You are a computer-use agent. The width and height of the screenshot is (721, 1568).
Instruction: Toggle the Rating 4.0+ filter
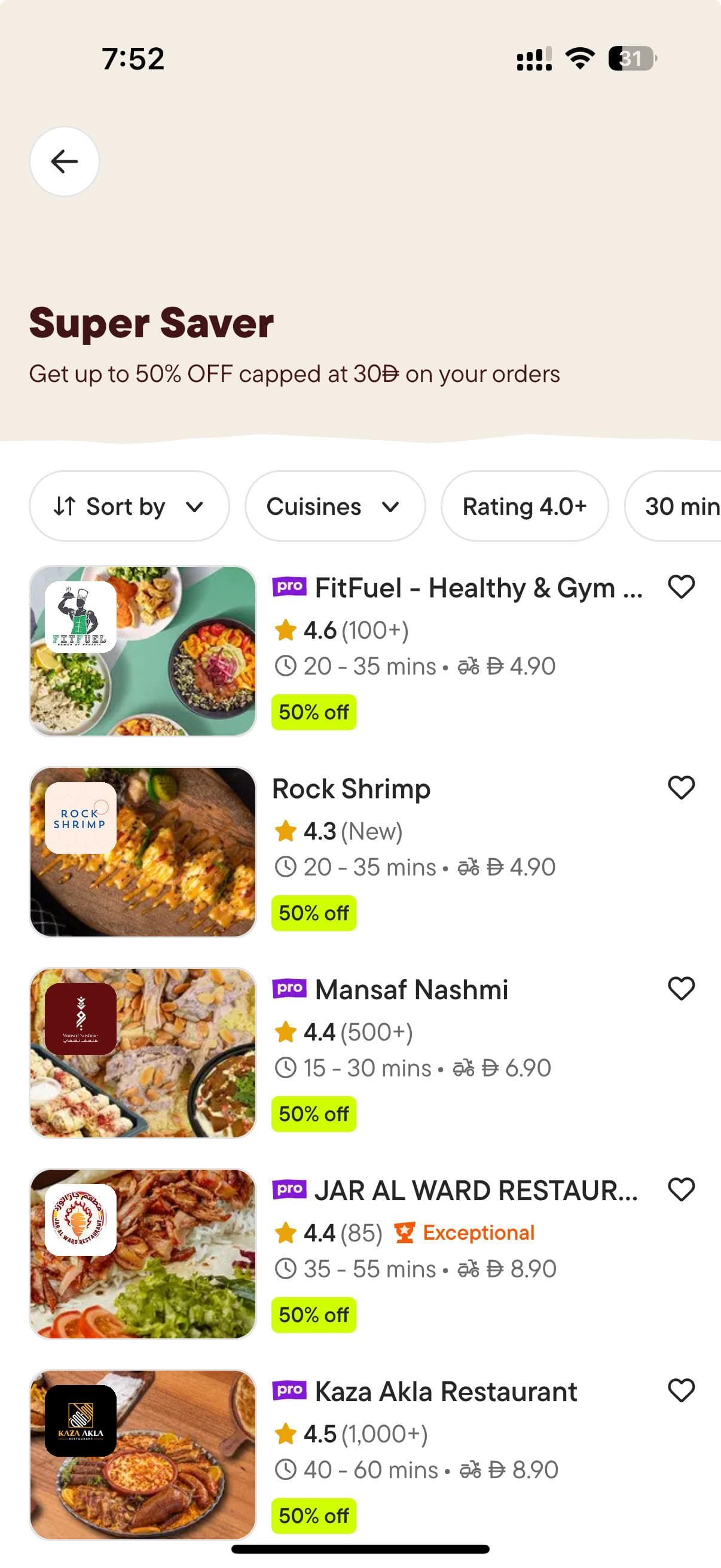(524, 506)
